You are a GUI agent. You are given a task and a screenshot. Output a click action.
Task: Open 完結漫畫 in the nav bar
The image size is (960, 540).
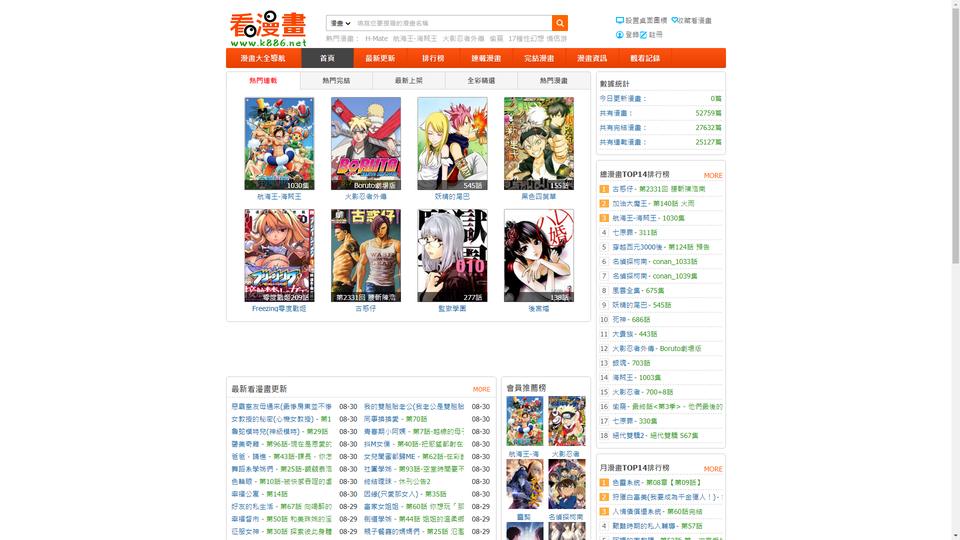[x=539, y=58]
